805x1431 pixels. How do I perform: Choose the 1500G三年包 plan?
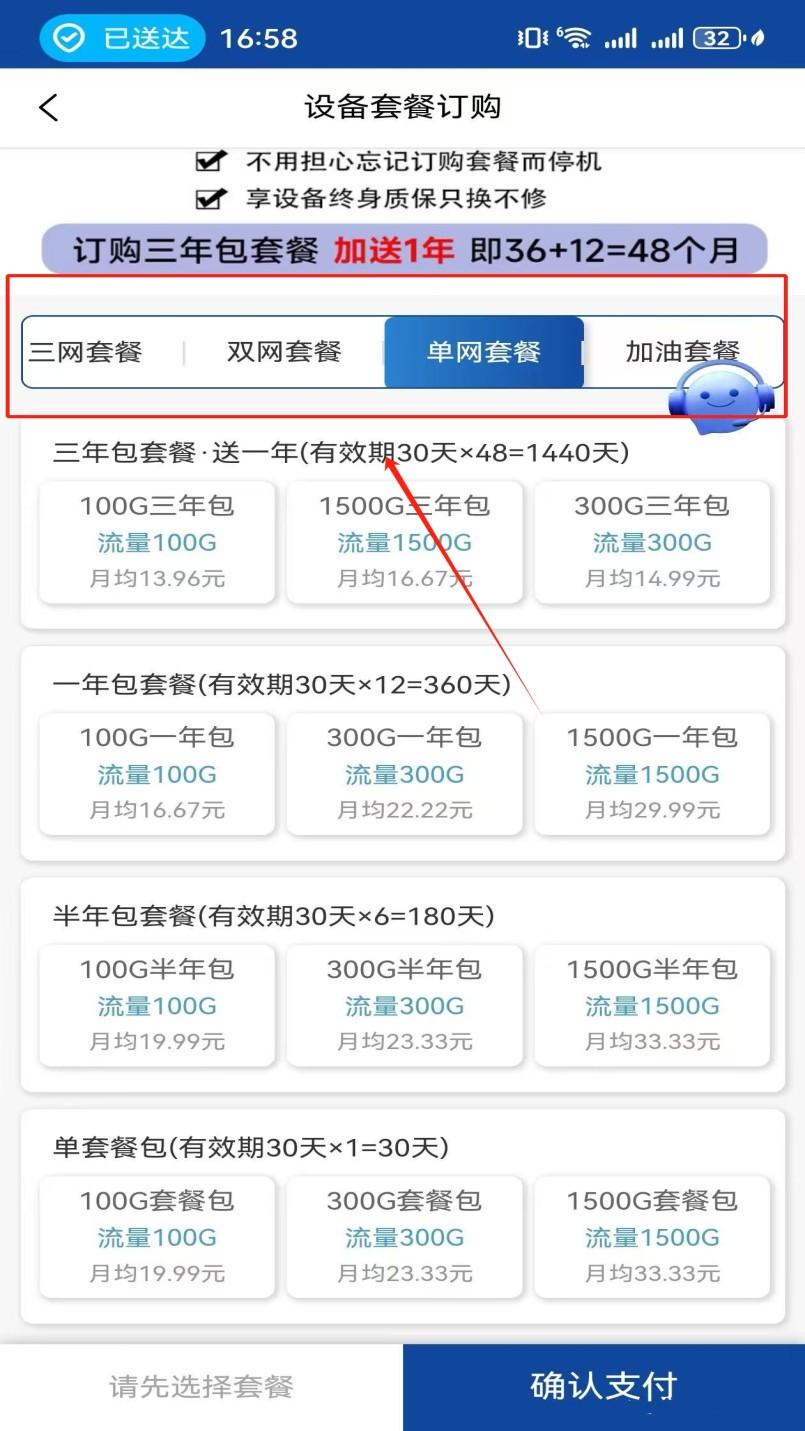click(x=404, y=542)
